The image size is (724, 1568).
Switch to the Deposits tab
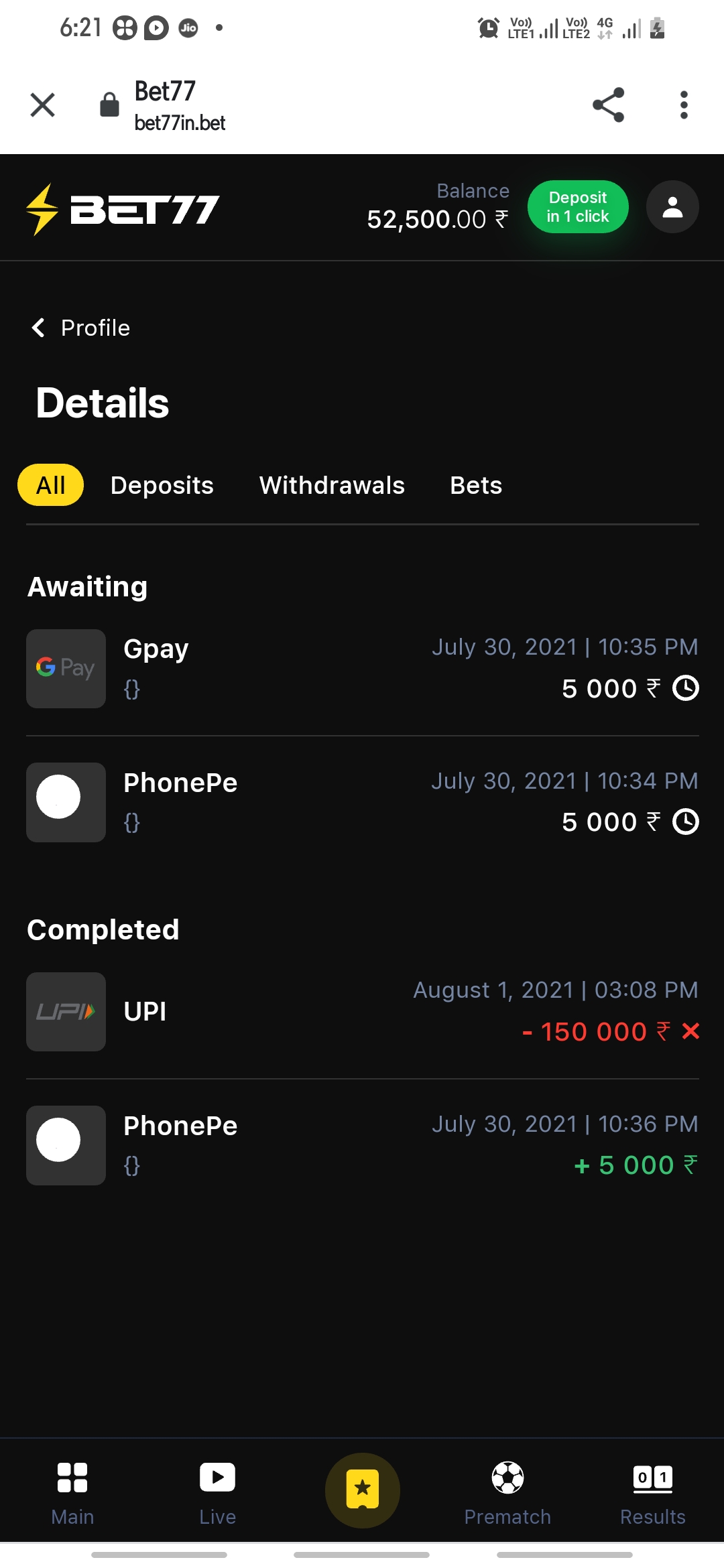pyautogui.click(x=162, y=485)
